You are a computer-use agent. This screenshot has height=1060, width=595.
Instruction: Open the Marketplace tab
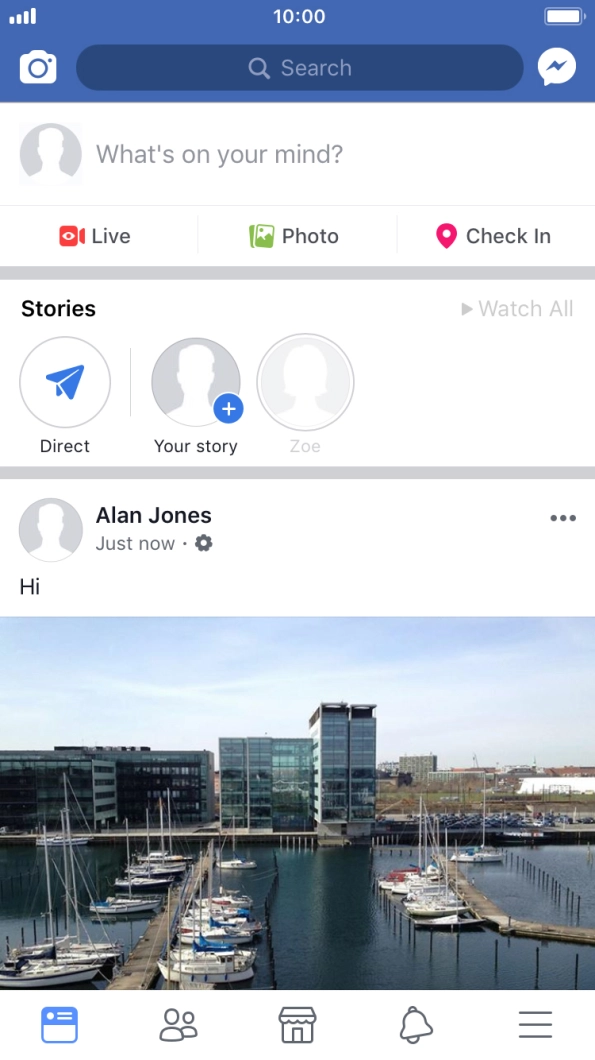tap(298, 1025)
